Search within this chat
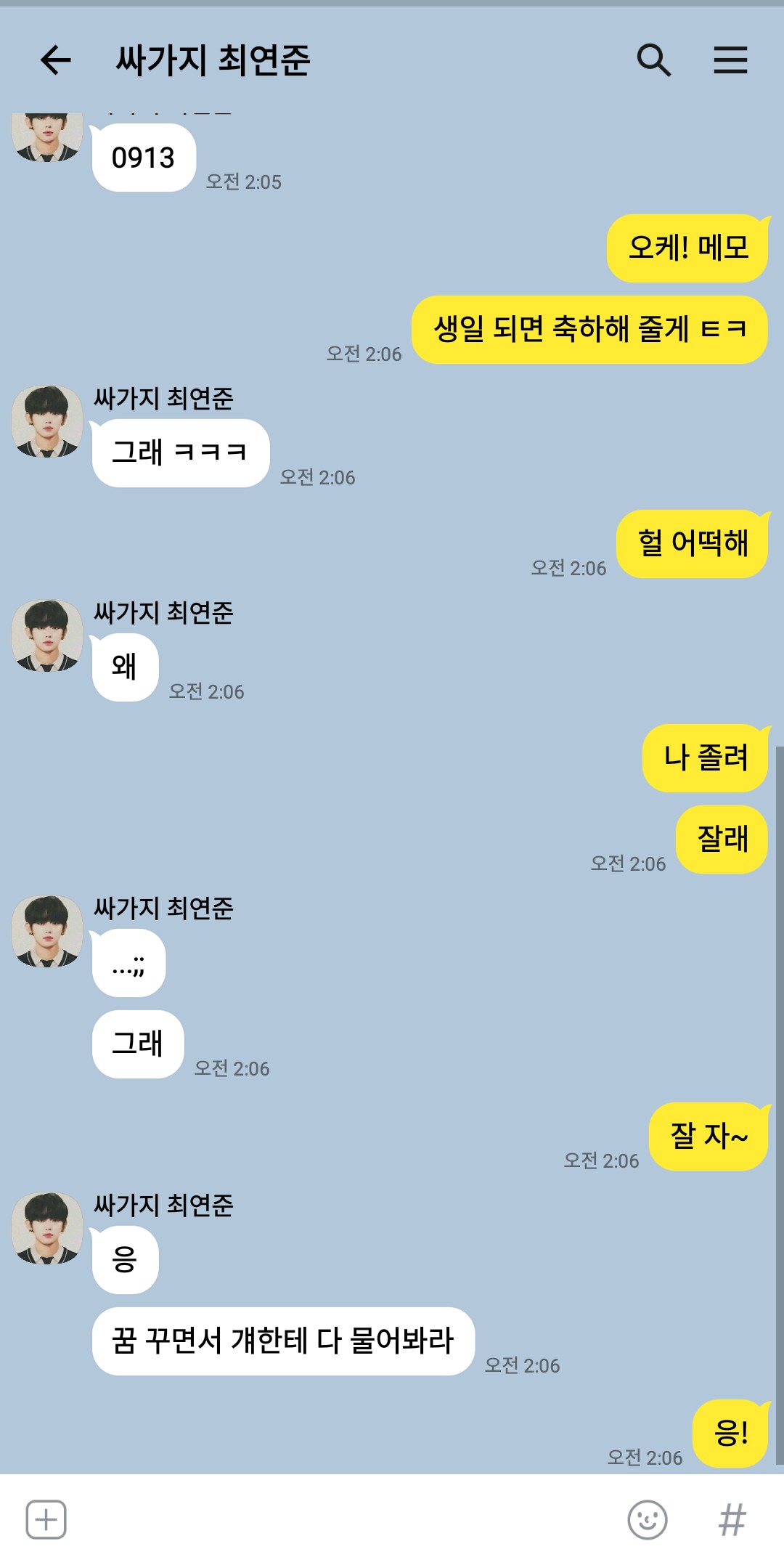784x1565 pixels. pyautogui.click(x=653, y=60)
